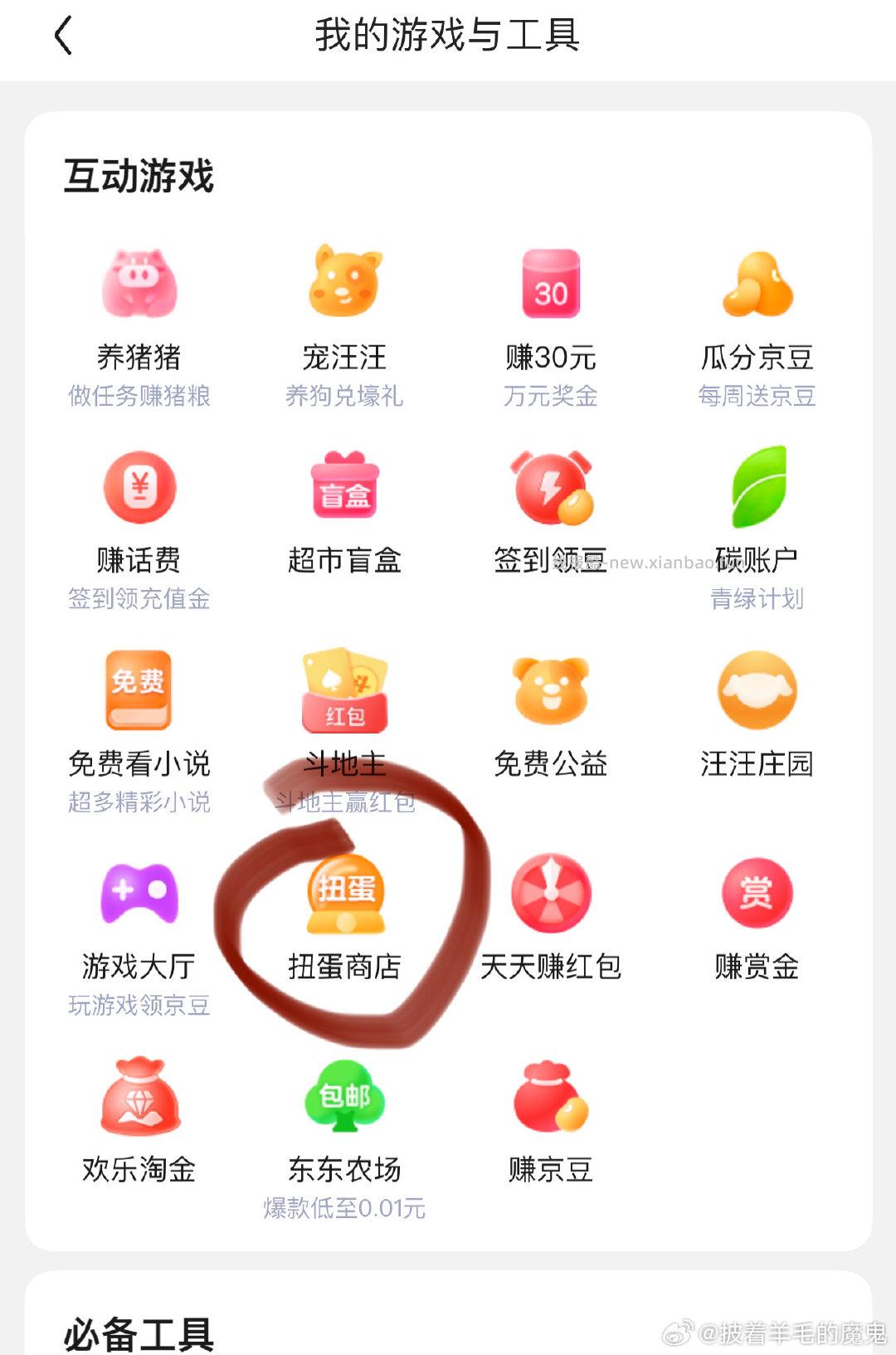The image size is (896, 1355).
Task: Open the 东东农场 farm icon
Action: [x=345, y=1098]
